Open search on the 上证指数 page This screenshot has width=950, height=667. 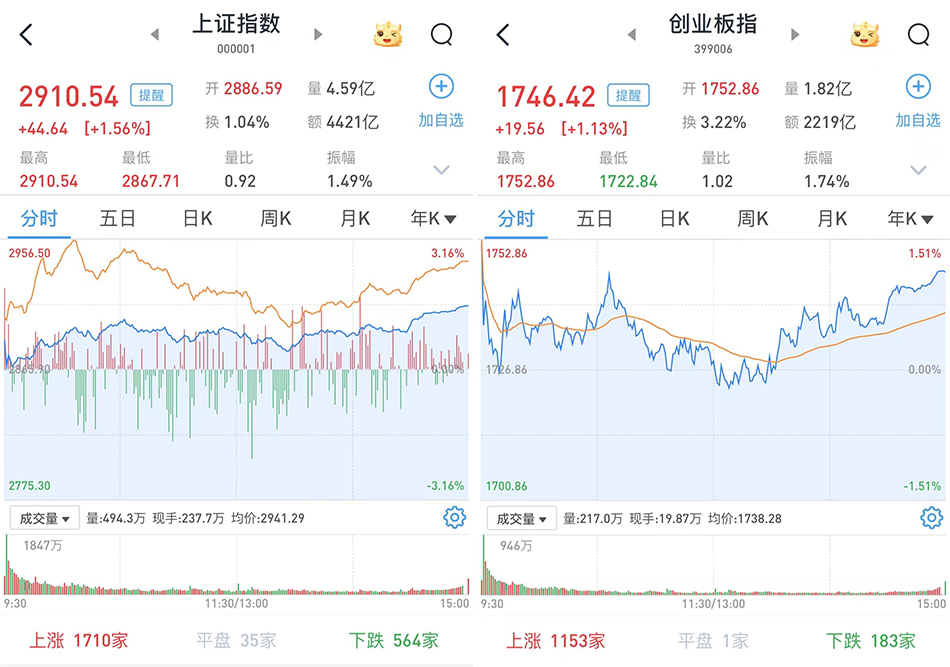[x=441, y=35]
